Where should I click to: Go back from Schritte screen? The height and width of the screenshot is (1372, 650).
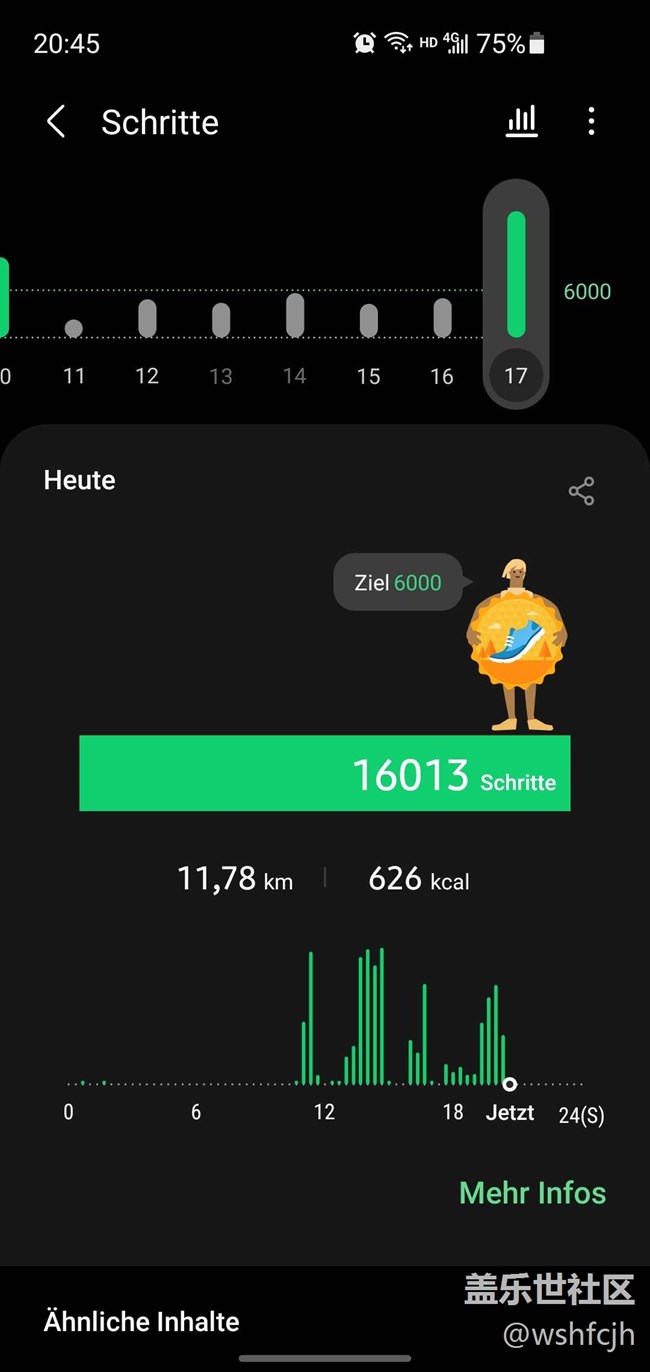56,122
